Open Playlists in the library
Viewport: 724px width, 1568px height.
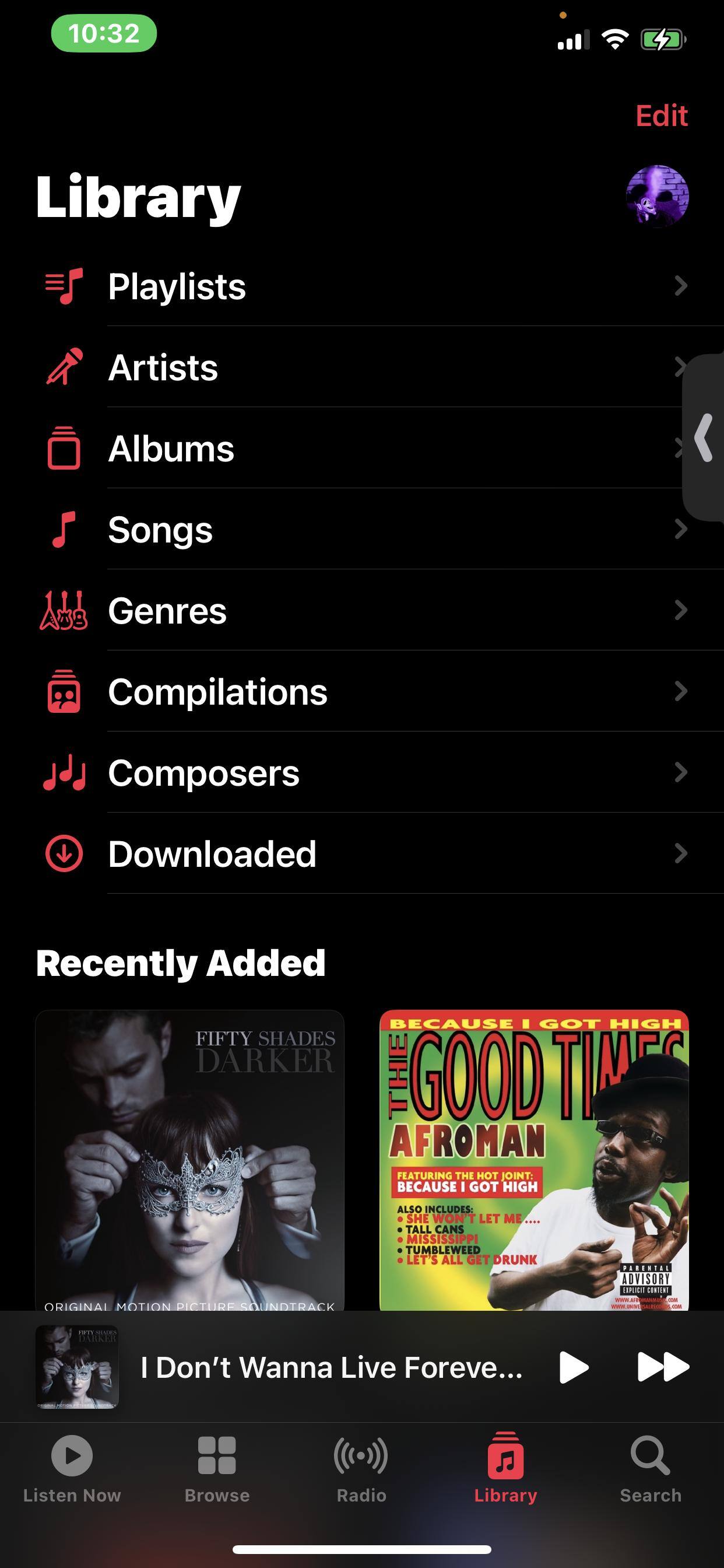177,286
